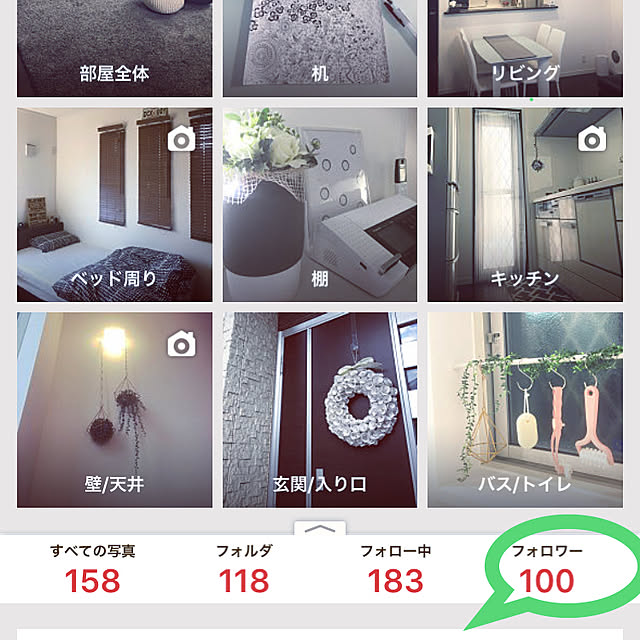640x640 pixels.
Task: Open the 机 category tile
Action: click(x=320, y=48)
